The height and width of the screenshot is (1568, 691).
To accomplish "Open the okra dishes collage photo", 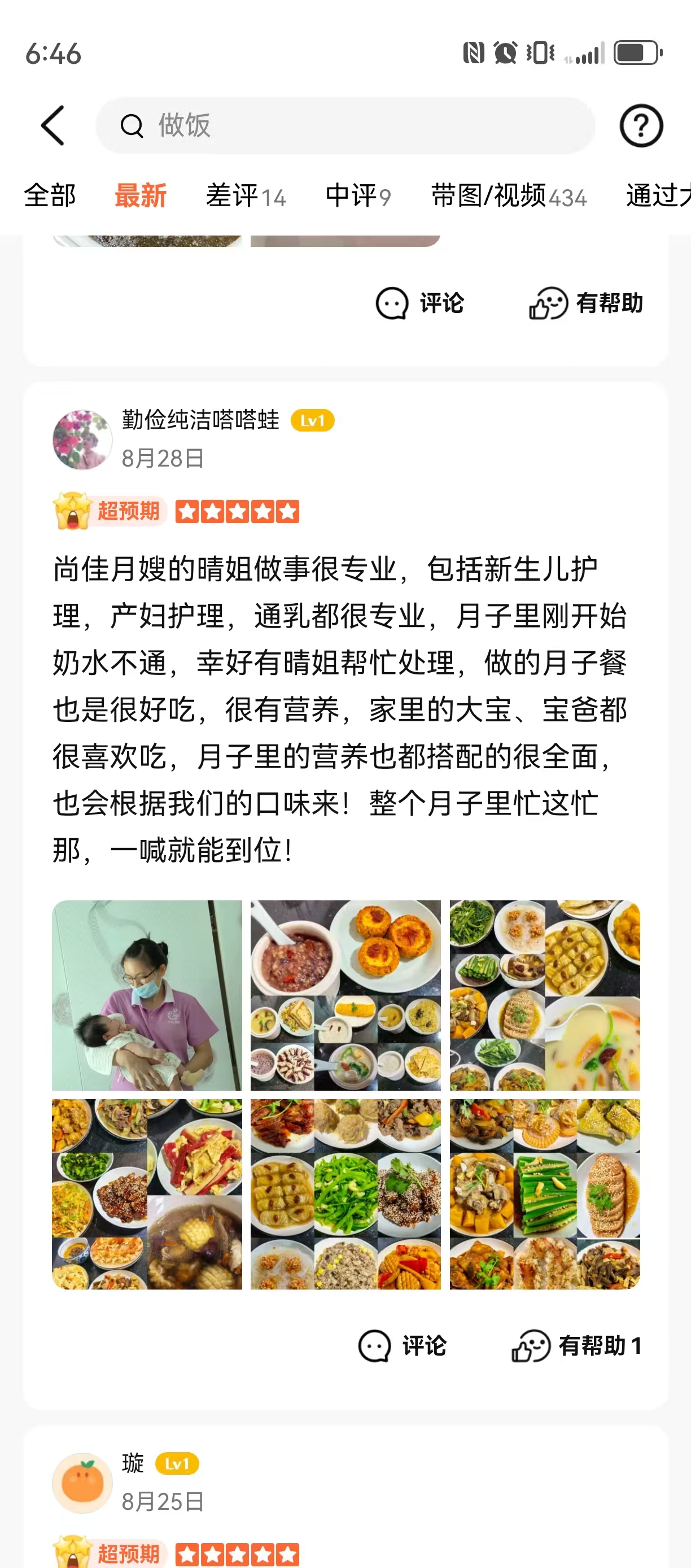I will coord(544,1194).
